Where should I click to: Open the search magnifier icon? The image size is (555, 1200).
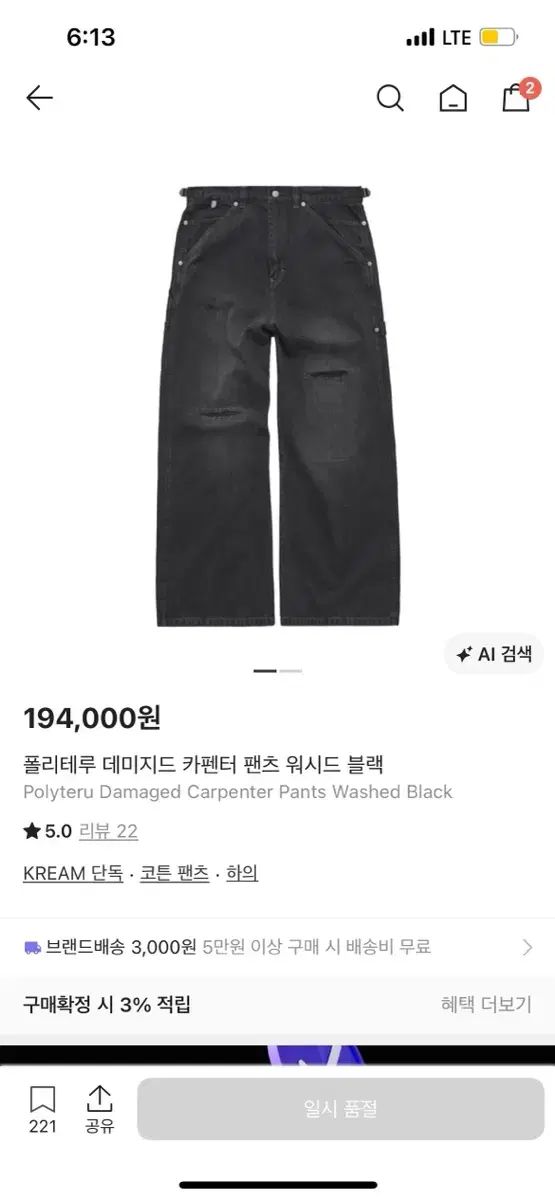click(390, 98)
